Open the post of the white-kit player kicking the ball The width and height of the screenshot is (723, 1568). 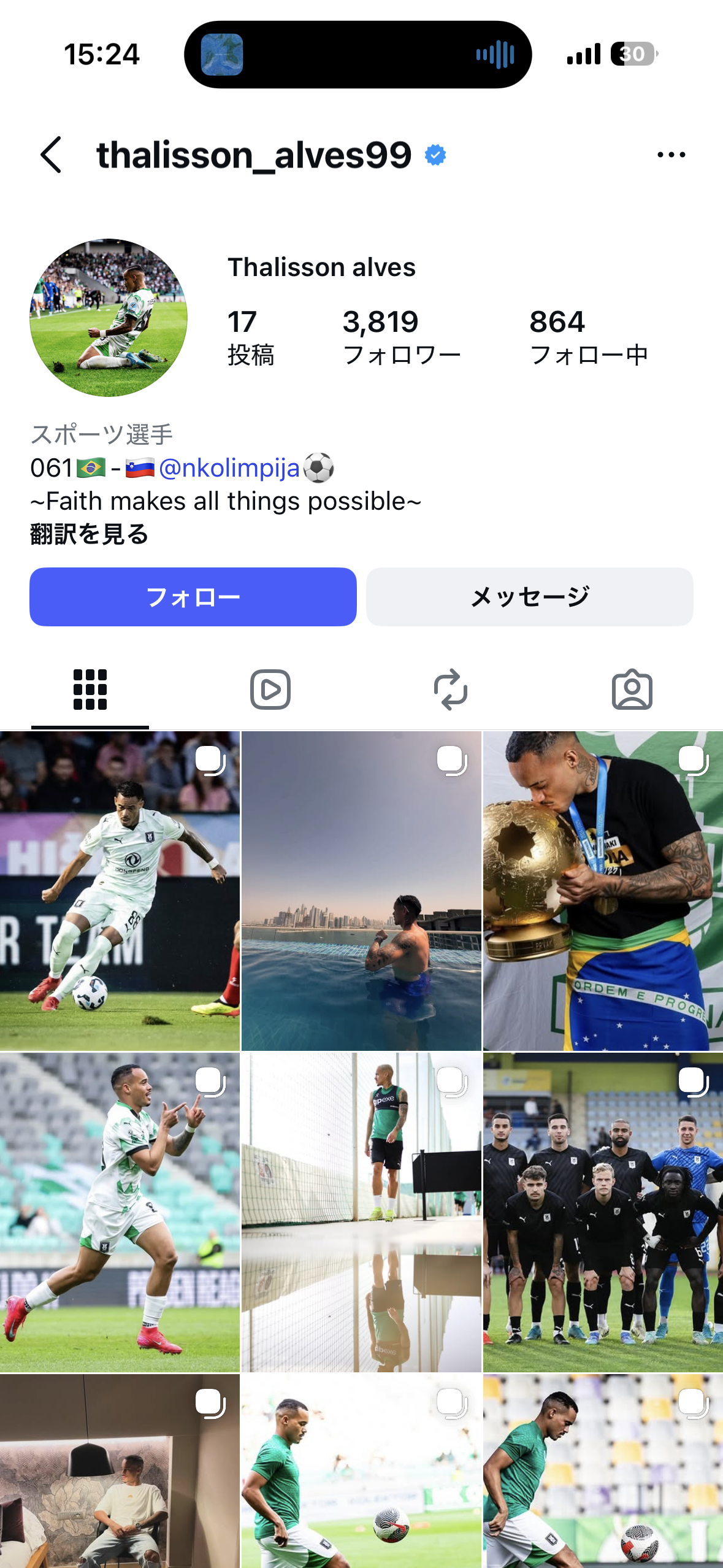(120, 891)
